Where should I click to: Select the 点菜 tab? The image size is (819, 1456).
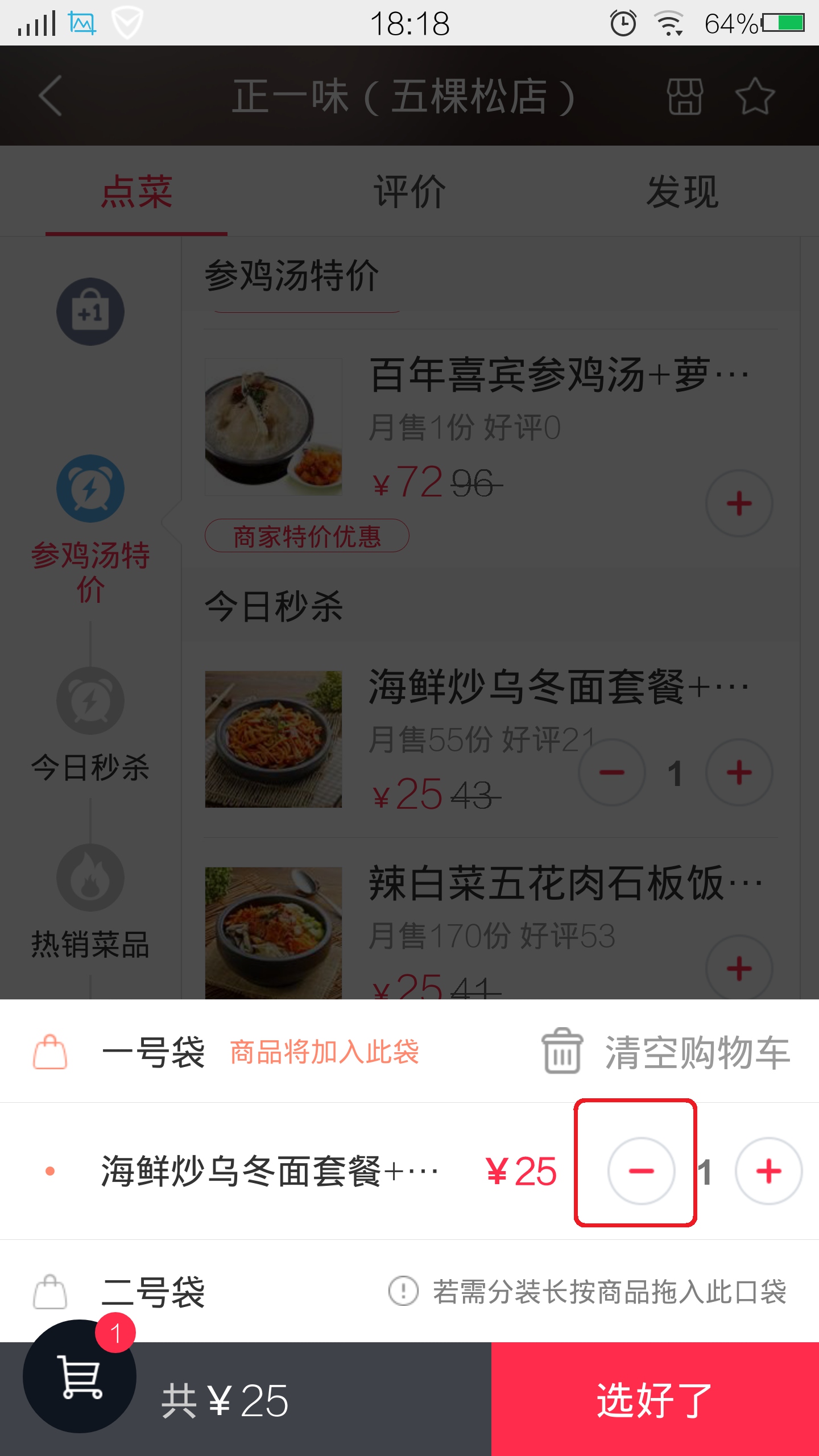[x=136, y=191]
